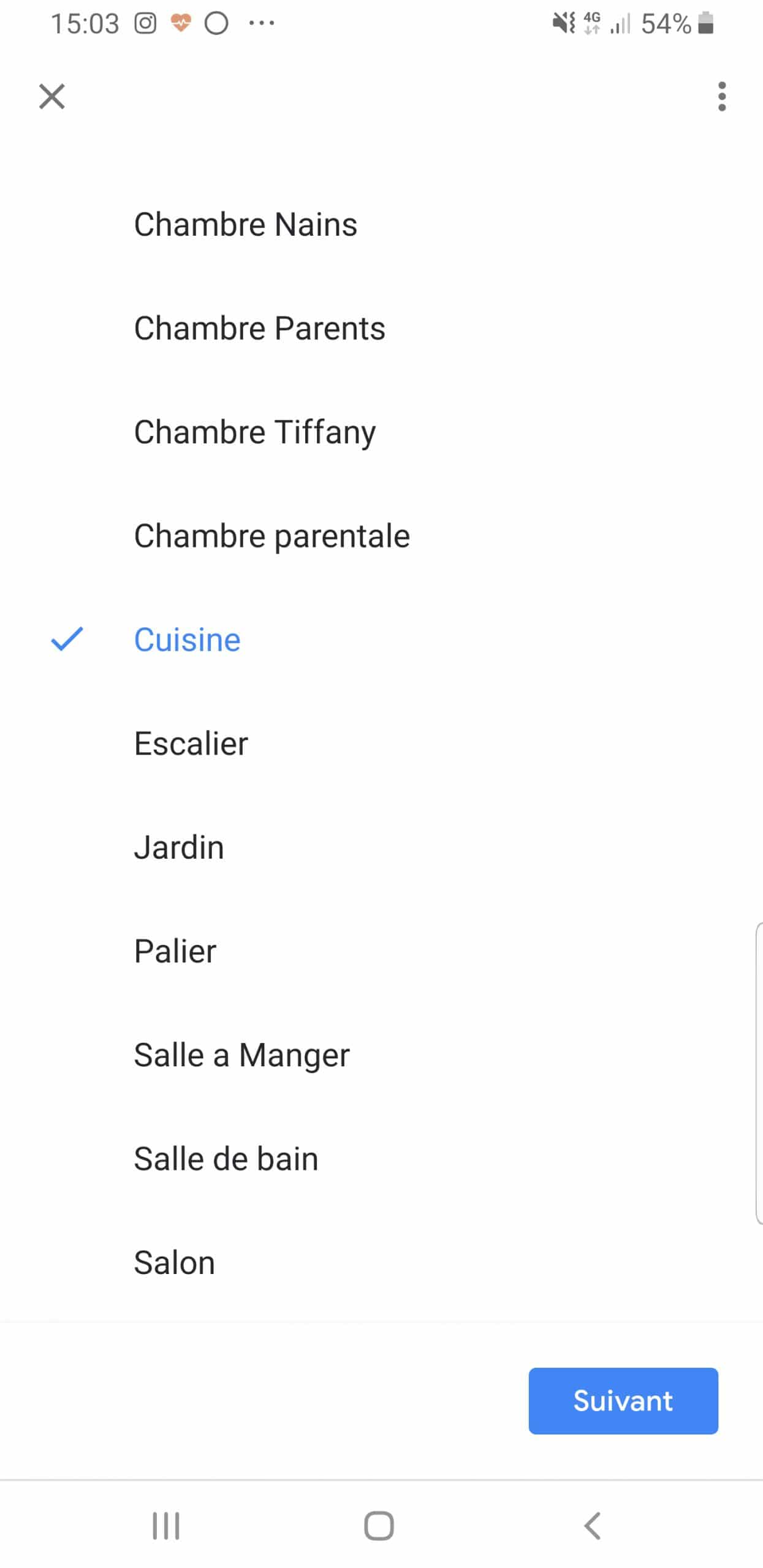Image resolution: width=763 pixels, height=1568 pixels.
Task: Close the room selection screen
Action: click(52, 97)
